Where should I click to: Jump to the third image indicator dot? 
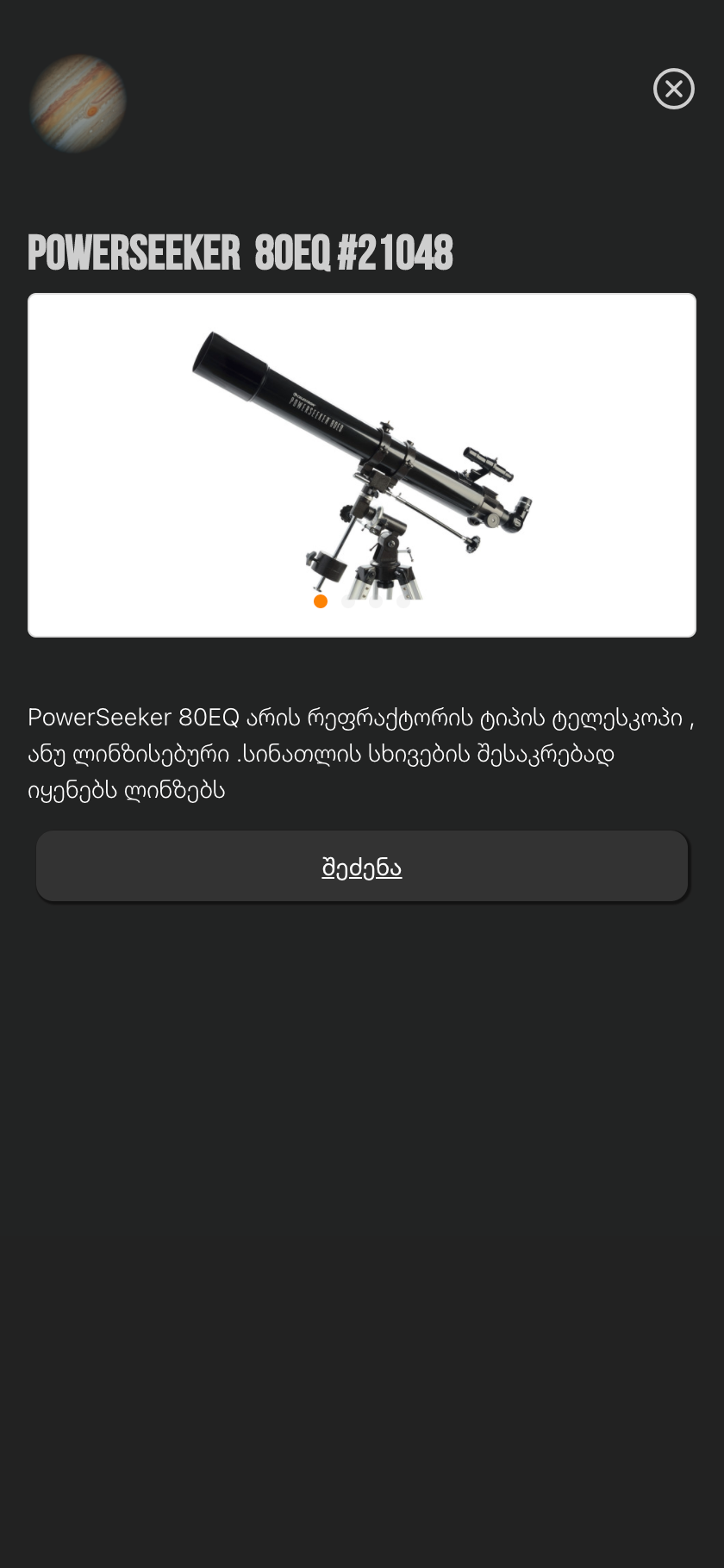pos(376,601)
